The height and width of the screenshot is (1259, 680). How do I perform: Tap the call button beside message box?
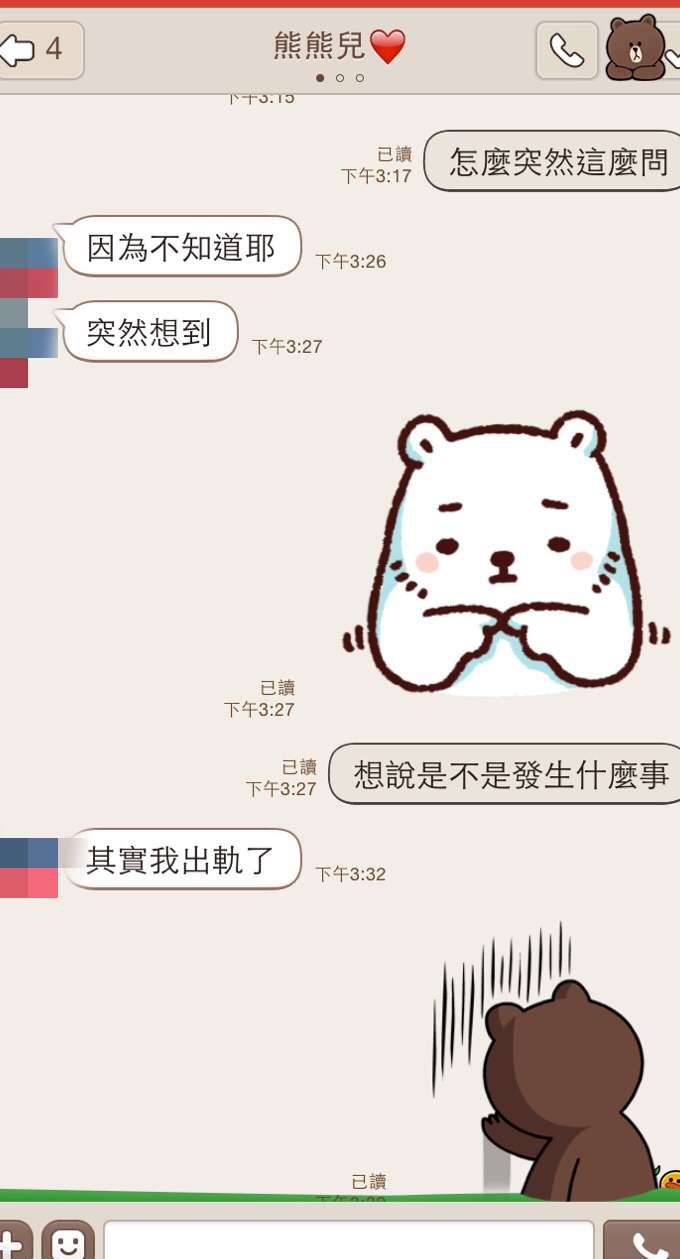coord(645,1243)
